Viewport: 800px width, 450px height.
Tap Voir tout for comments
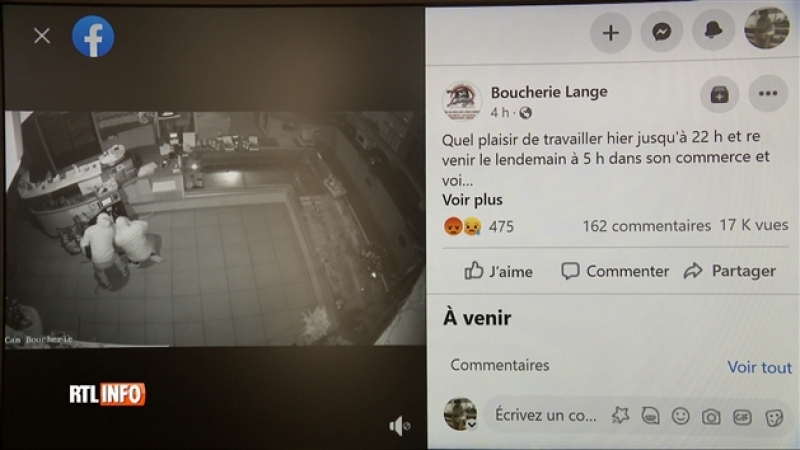pyautogui.click(x=759, y=367)
